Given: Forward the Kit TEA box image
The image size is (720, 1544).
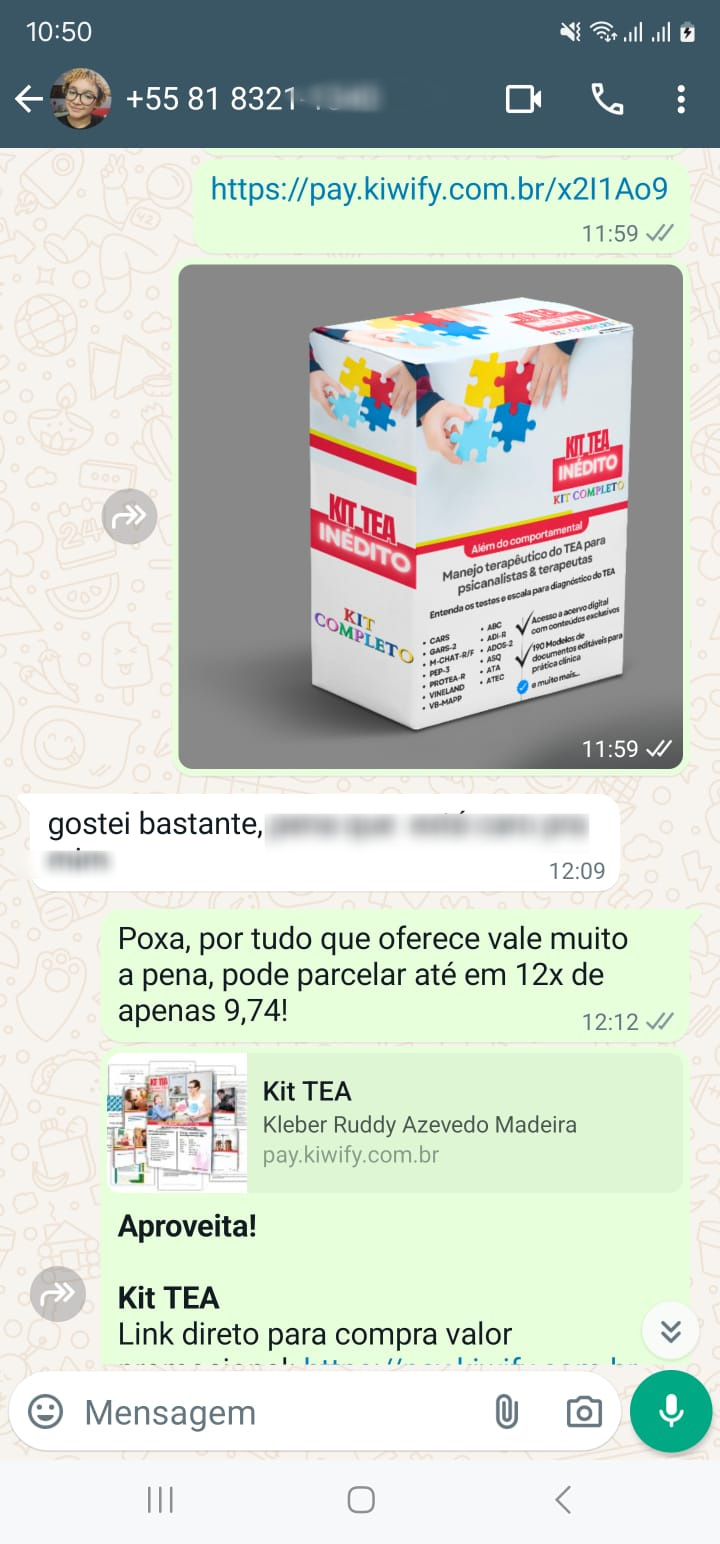Looking at the screenshot, I should tap(130, 516).
